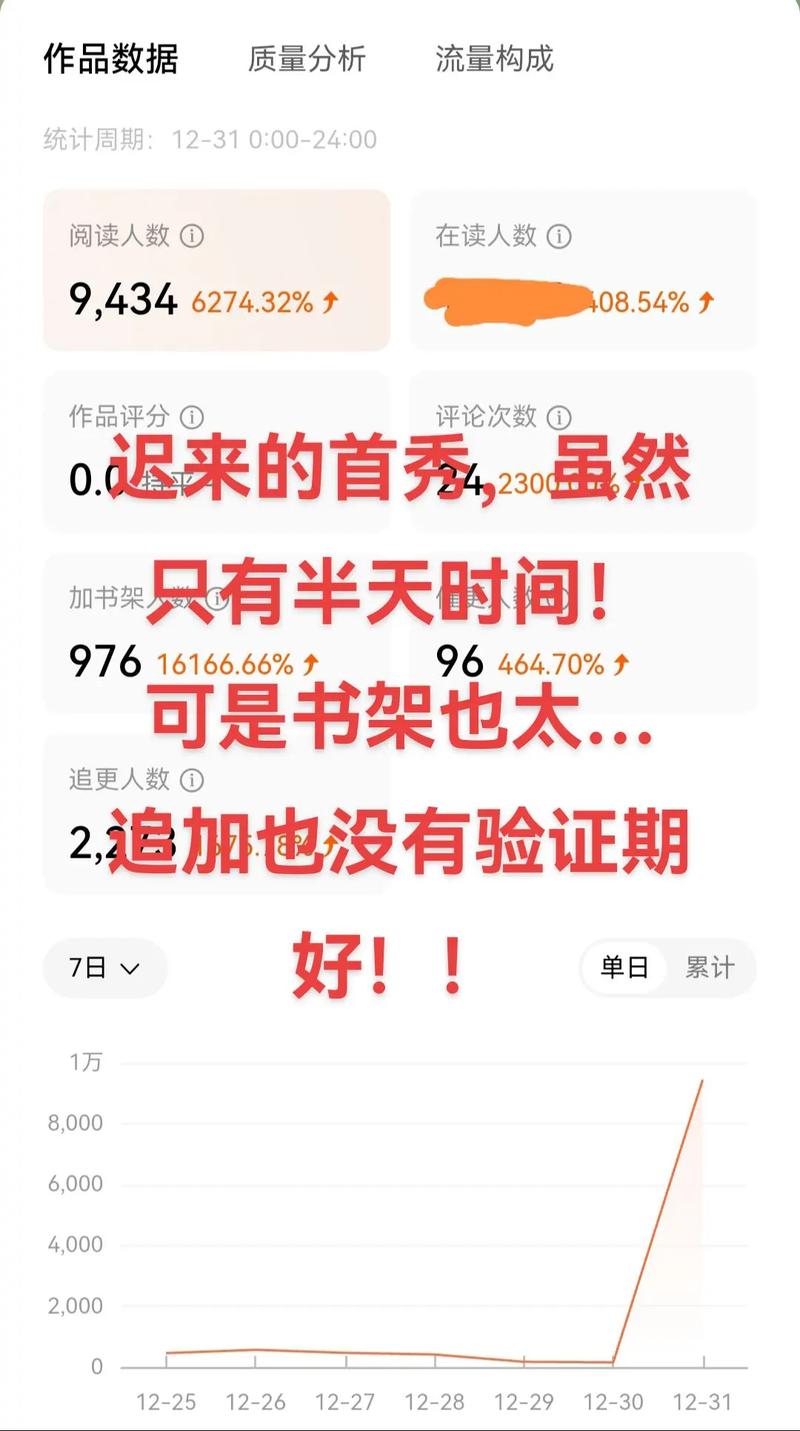The width and height of the screenshot is (800, 1431).
Task: Switch the chart to 累计 view
Action: point(709,968)
